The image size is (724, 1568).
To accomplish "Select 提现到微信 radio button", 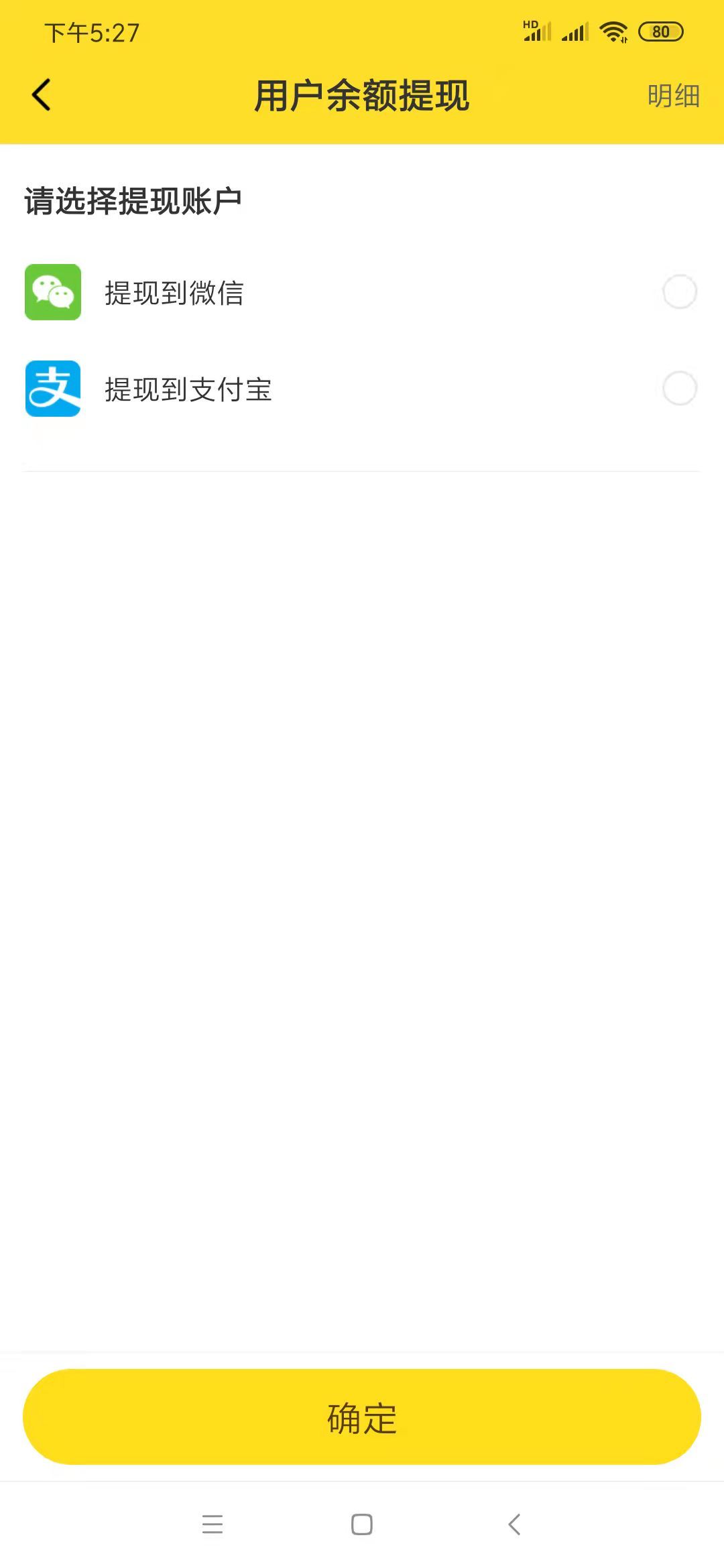I will coord(679,292).
